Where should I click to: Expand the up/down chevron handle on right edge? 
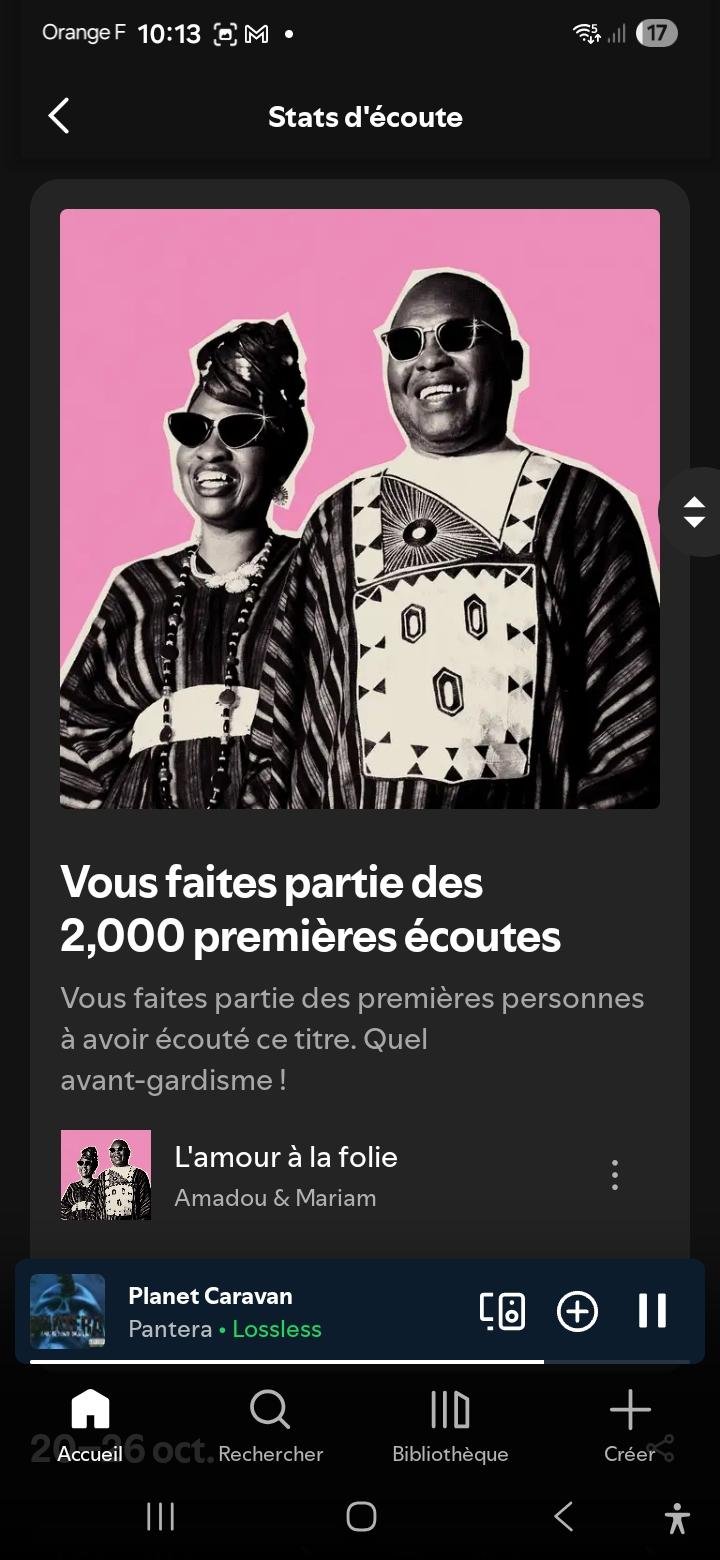pos(695,511)
